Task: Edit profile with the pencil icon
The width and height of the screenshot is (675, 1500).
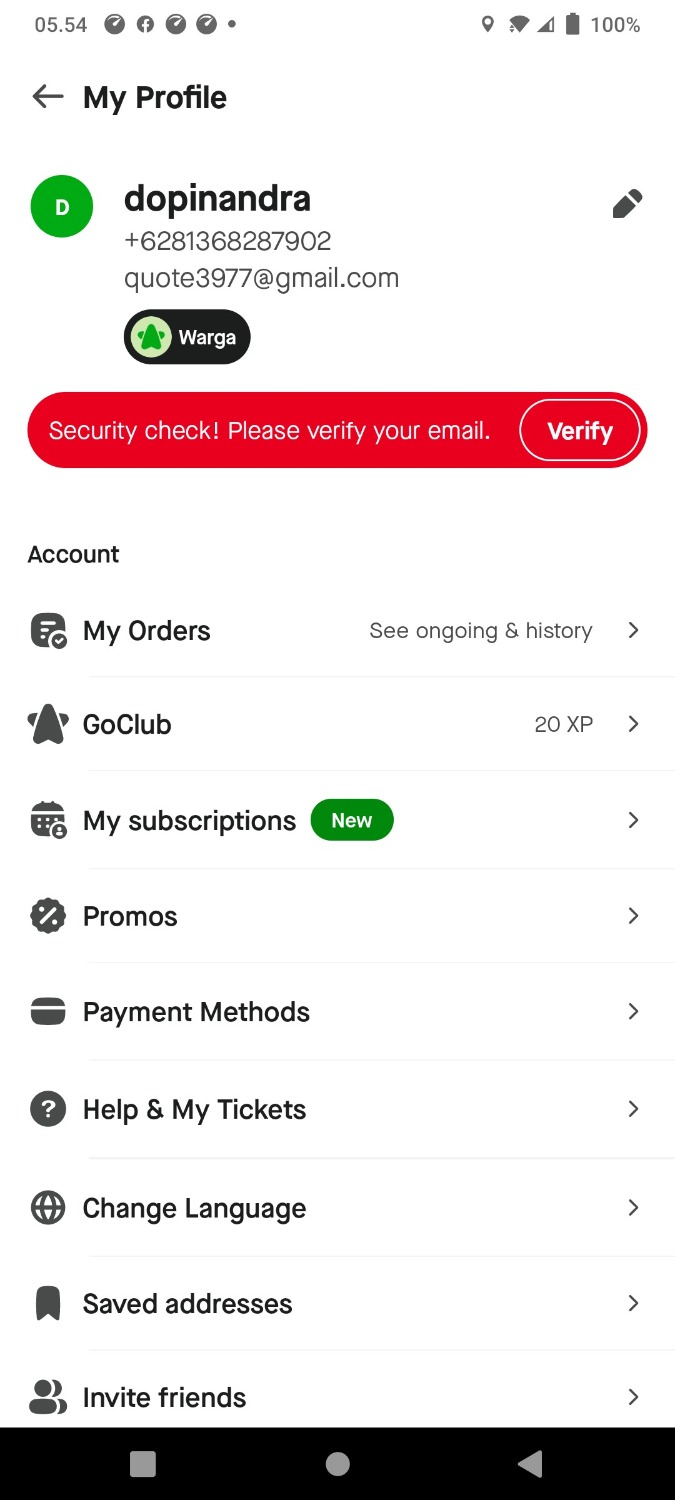Action: (626, 204)
